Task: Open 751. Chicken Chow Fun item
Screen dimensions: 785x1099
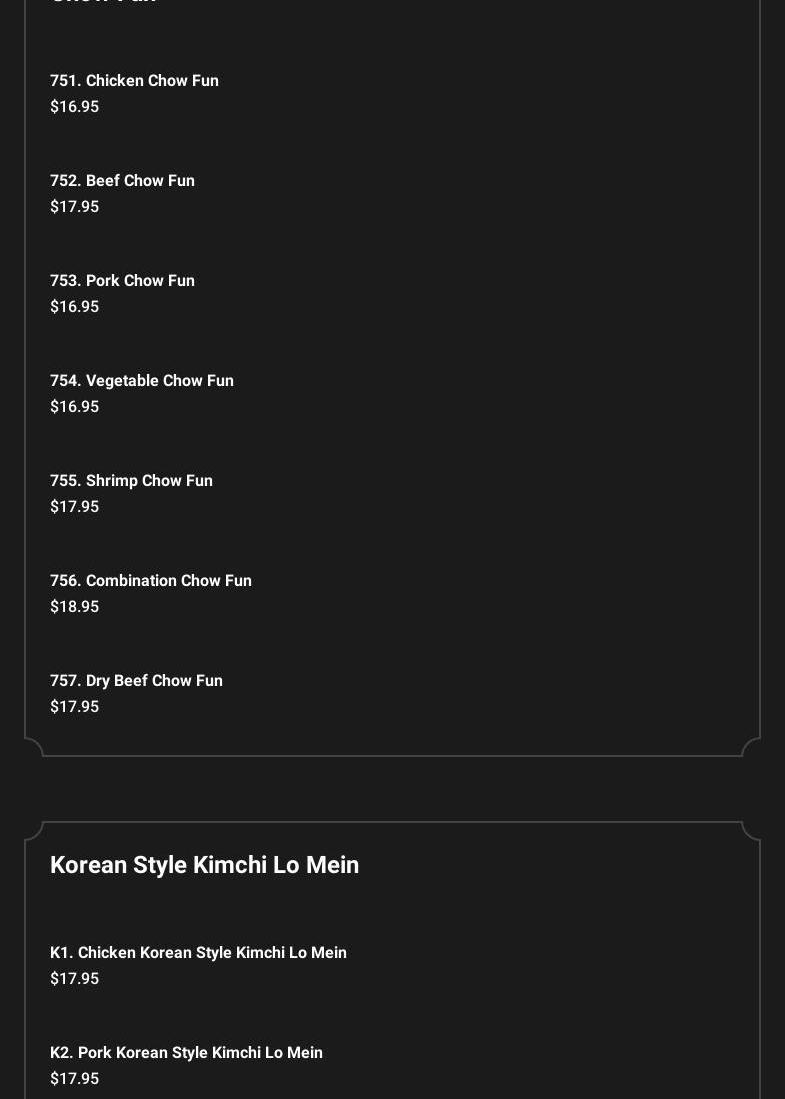Action: click(x=134, y=81)
